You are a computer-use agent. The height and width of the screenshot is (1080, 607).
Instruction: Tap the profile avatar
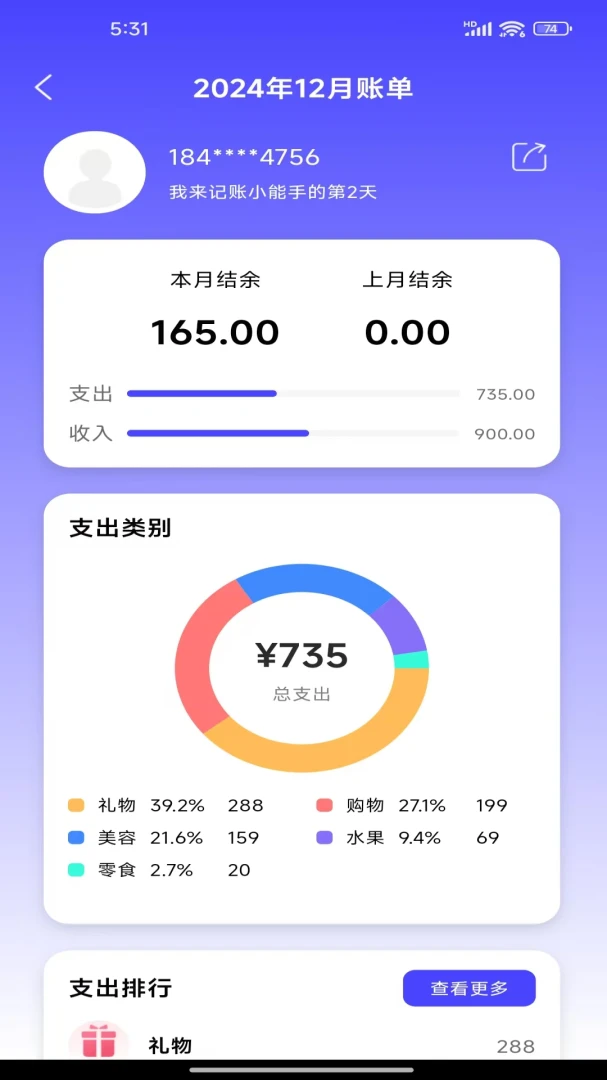pyautogui.click(x=95, y=172)
